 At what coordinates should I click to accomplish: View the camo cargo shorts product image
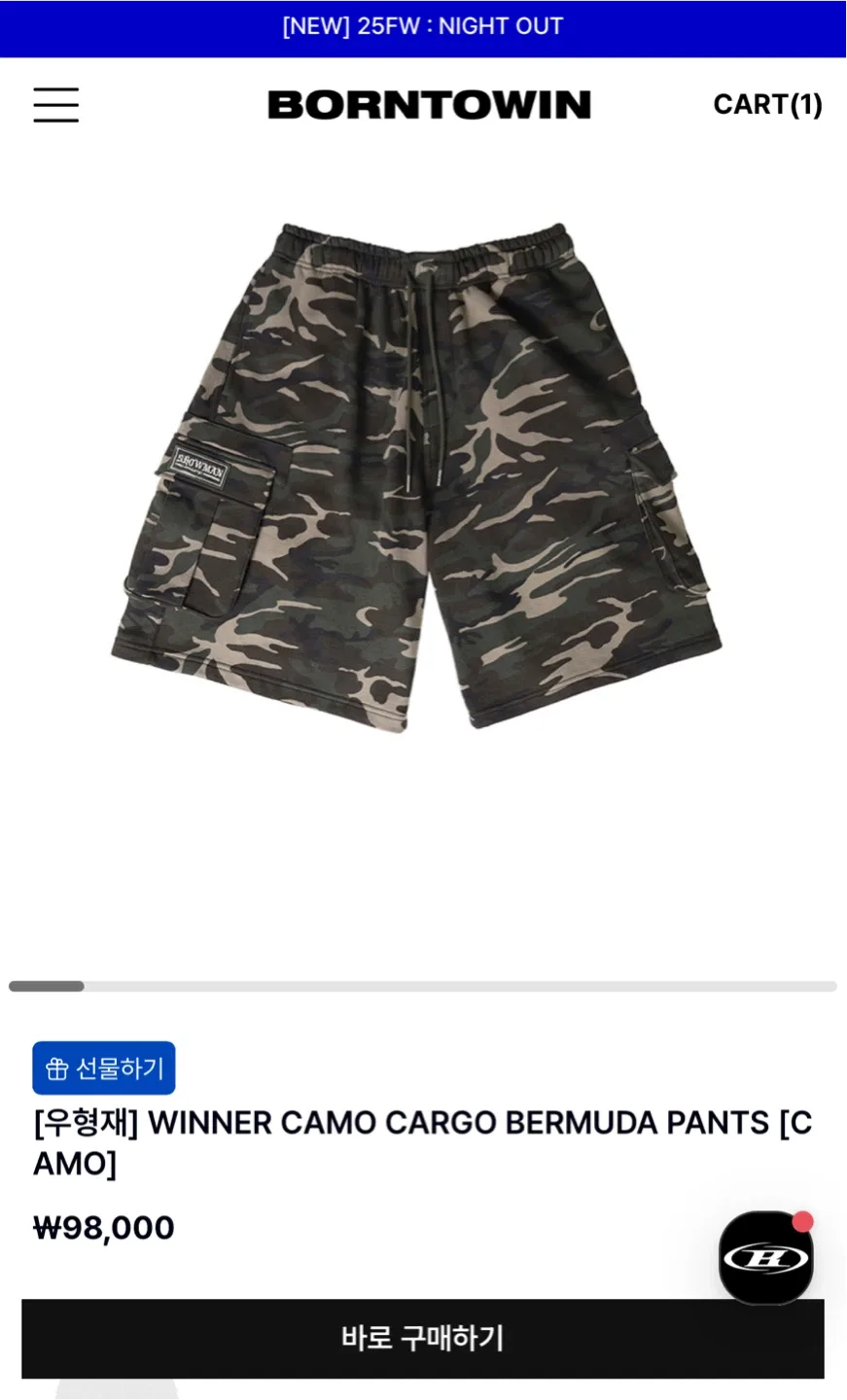pyautogui.click(x=418, y=476)
